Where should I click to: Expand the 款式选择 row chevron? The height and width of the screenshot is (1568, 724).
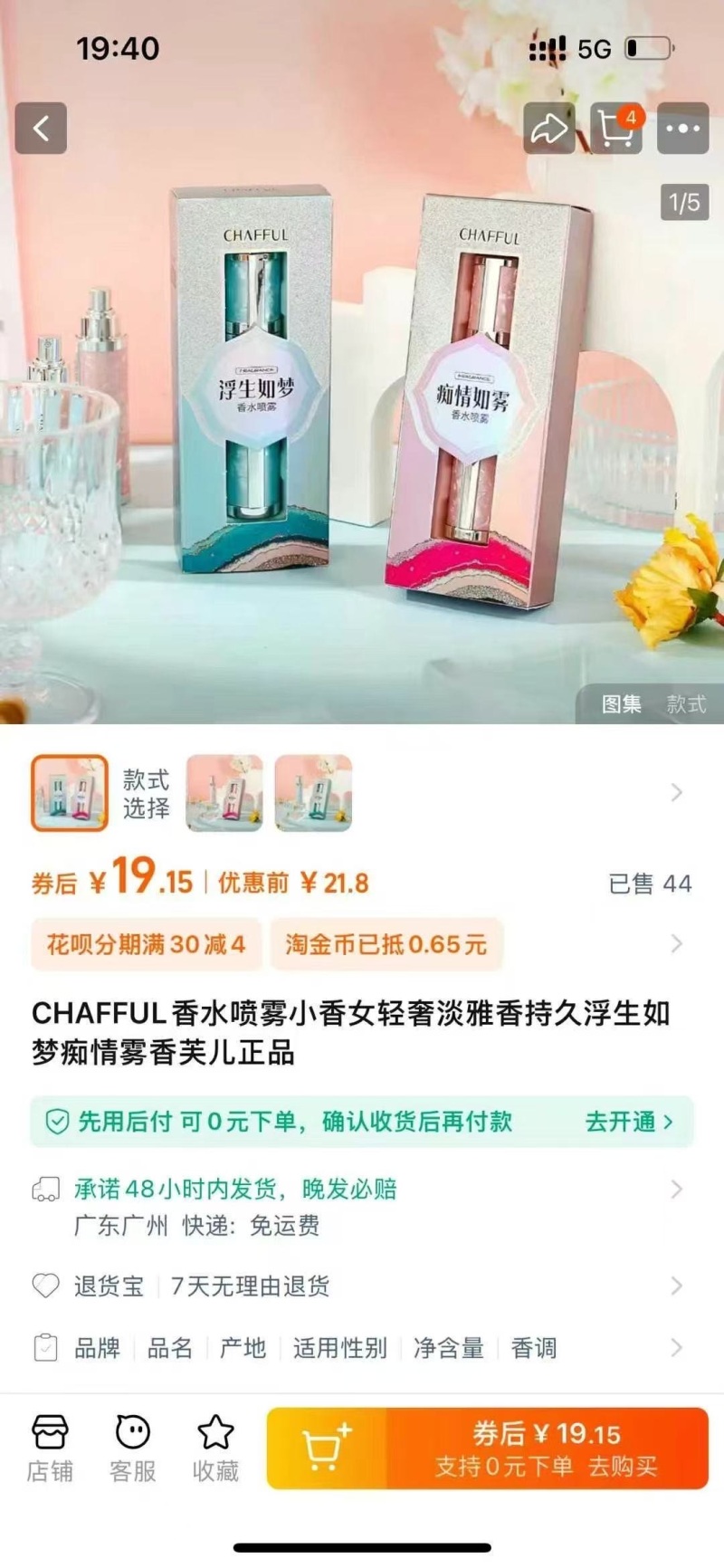pos(676,793)
